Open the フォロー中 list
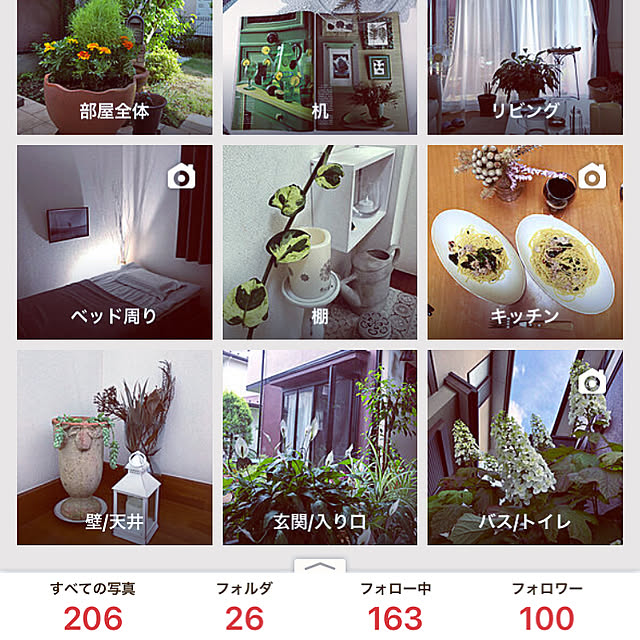The image size is (640, 640). click(x=395, y=606)
